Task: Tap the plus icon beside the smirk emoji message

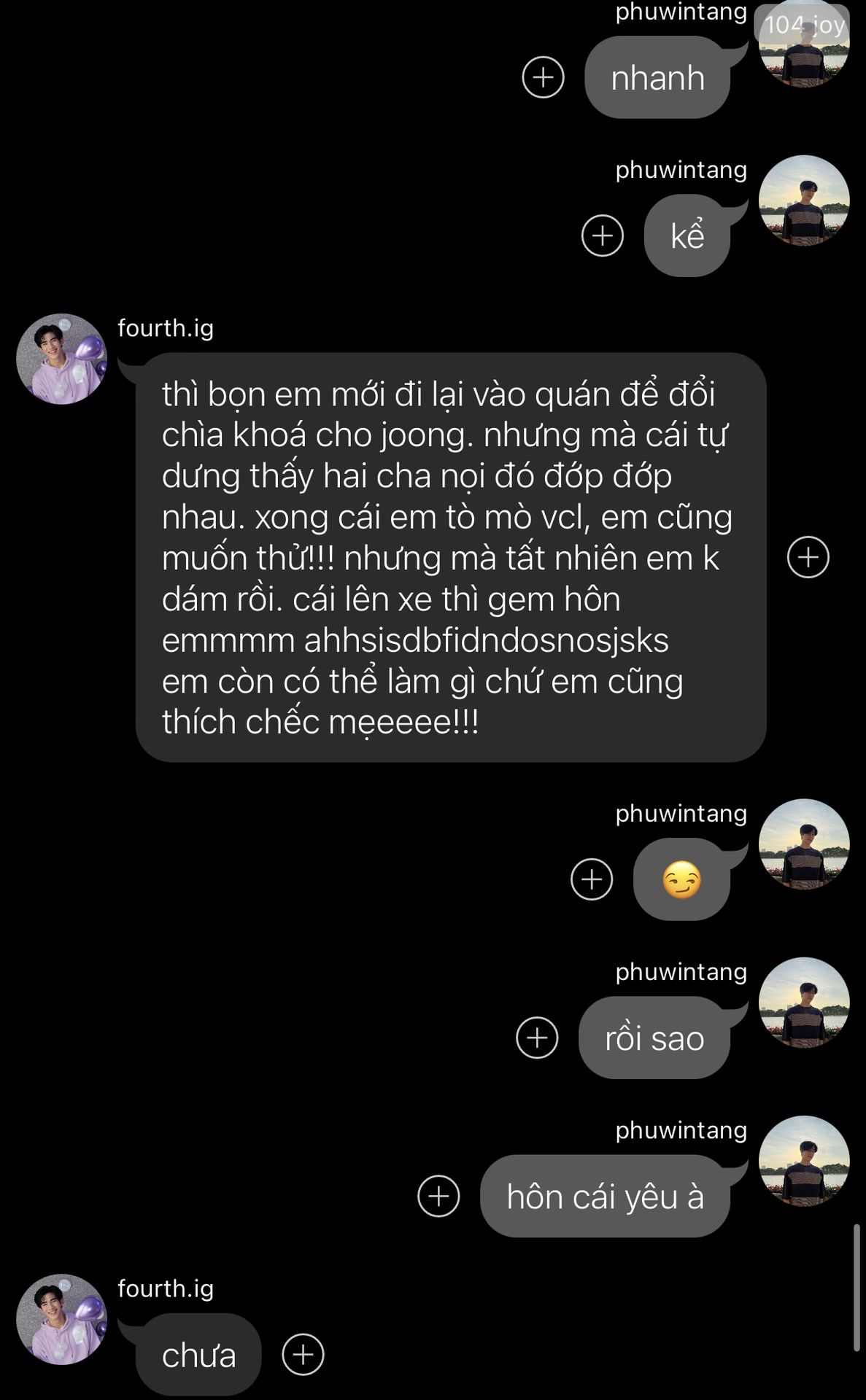Action: (591, 879)
